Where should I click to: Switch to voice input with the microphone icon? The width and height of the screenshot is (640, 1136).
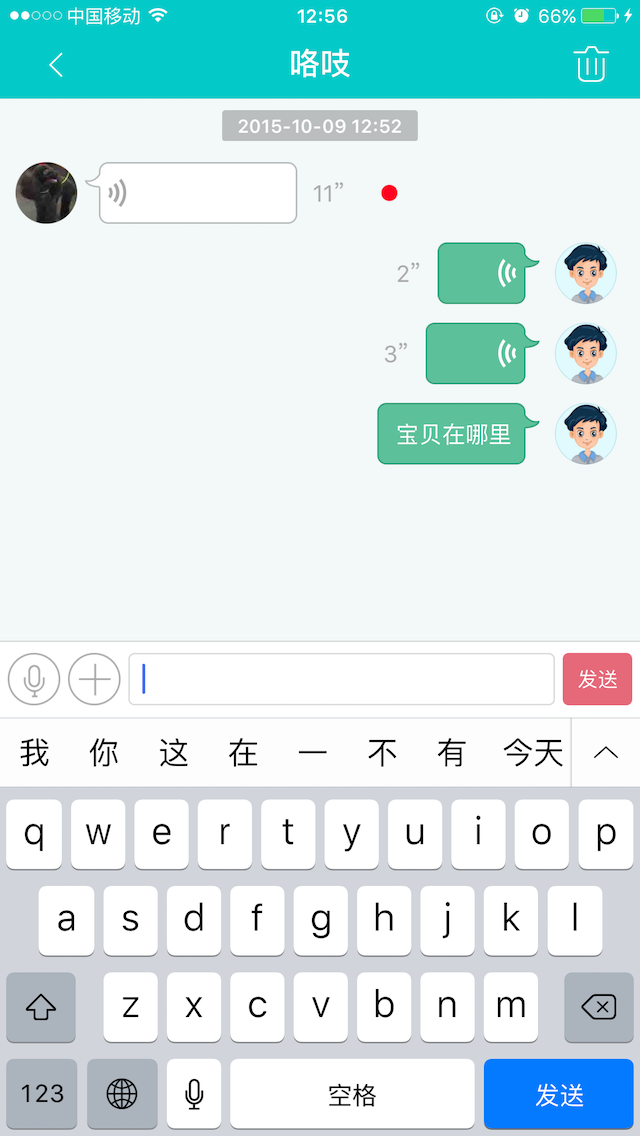(x=34, y=680)
